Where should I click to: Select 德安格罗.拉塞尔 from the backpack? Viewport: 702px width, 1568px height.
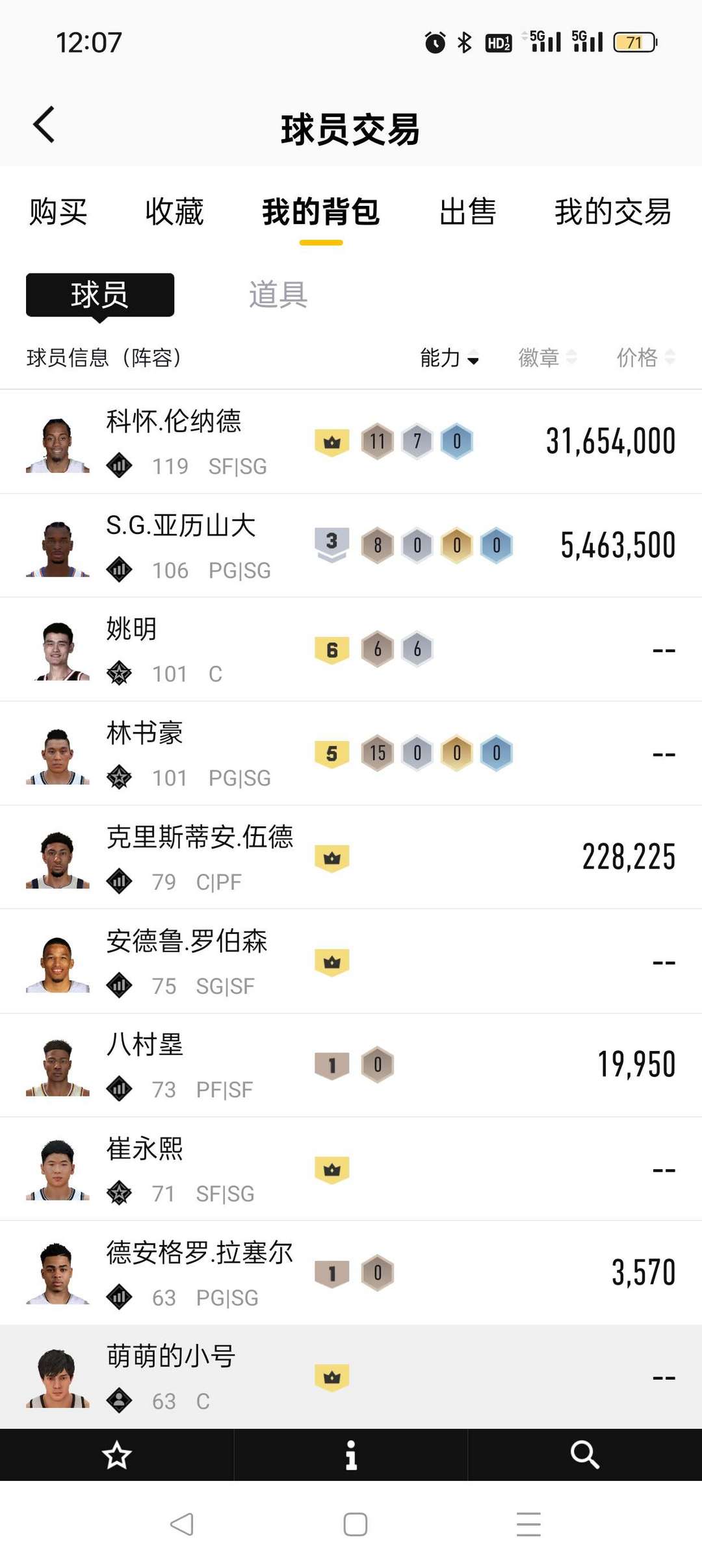[351, 1273]
